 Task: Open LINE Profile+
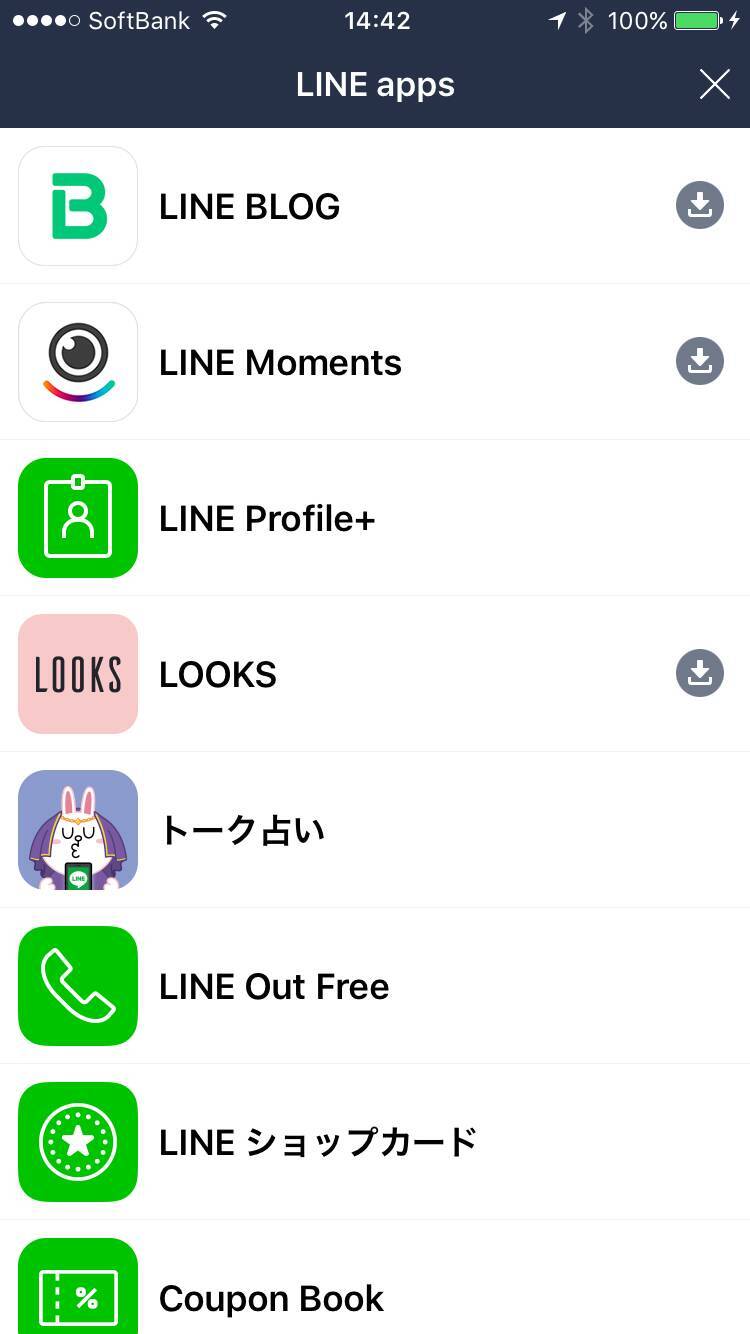point(267,519)
